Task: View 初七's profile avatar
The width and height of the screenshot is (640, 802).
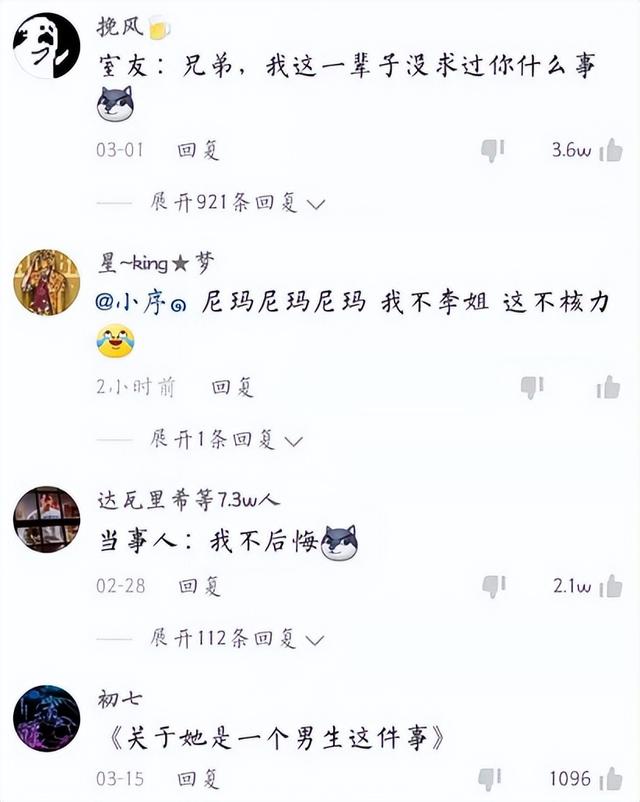Action: [x=46, y=719]
